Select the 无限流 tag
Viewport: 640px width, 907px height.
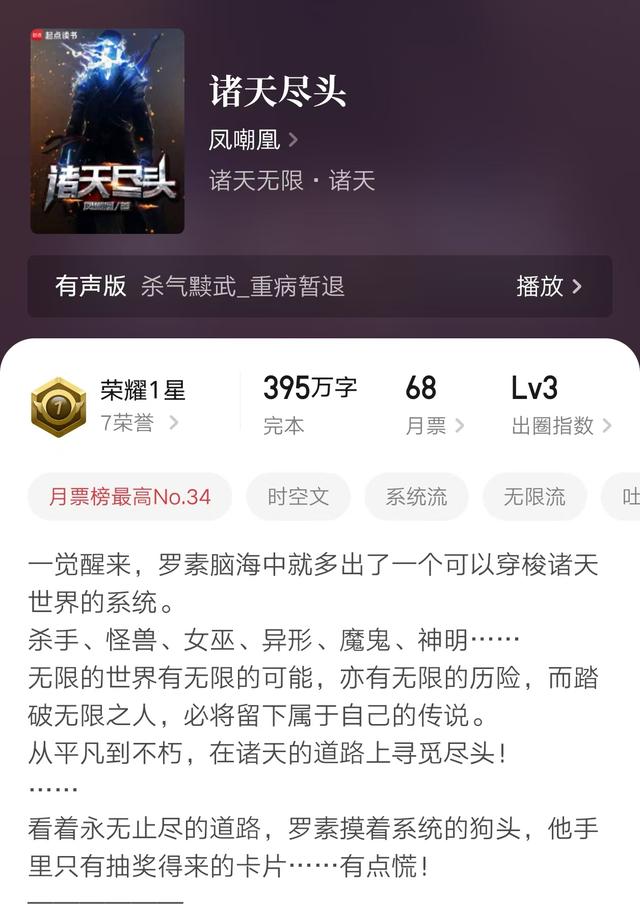pos(534,496)
